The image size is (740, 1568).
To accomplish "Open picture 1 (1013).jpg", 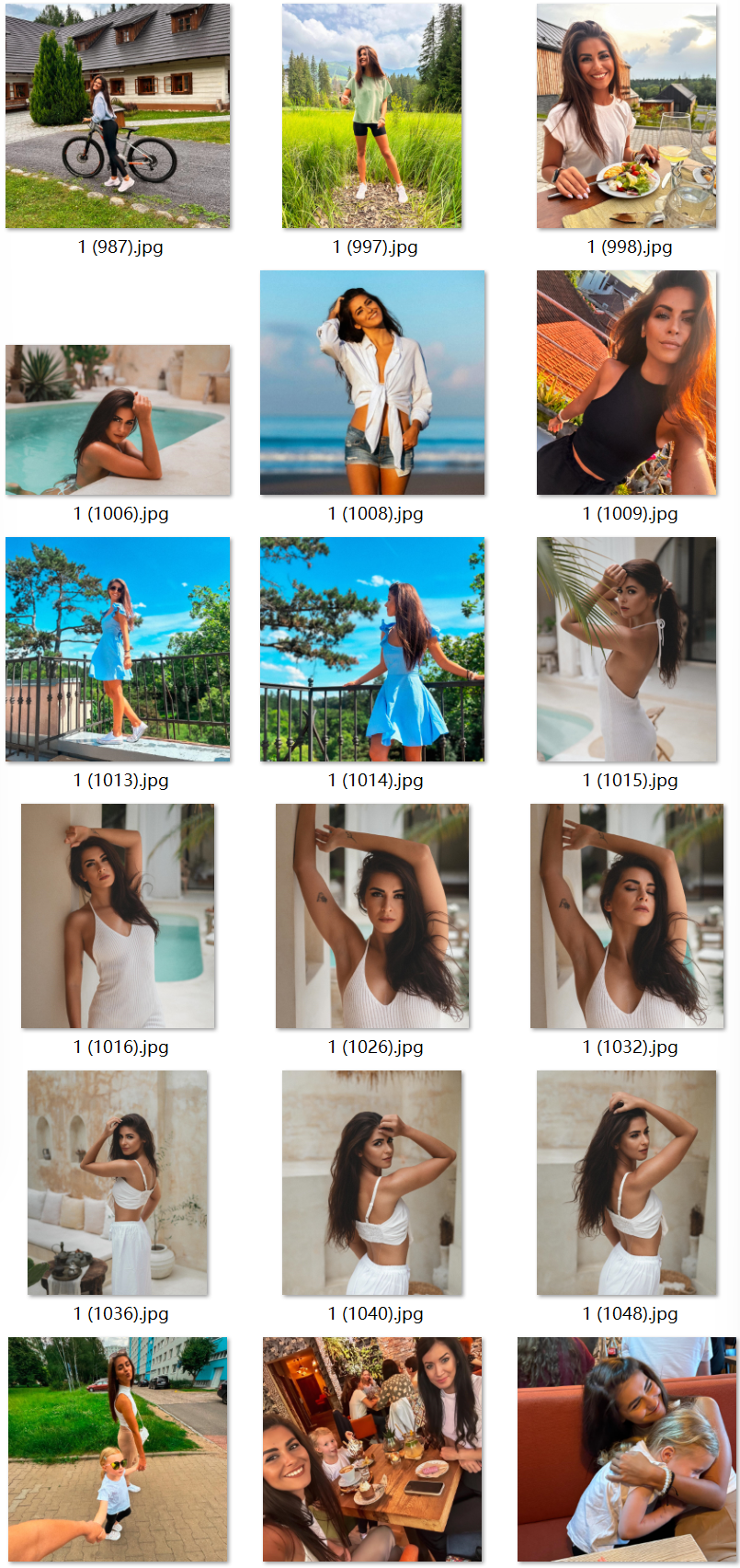I will [x=118, y=649].
